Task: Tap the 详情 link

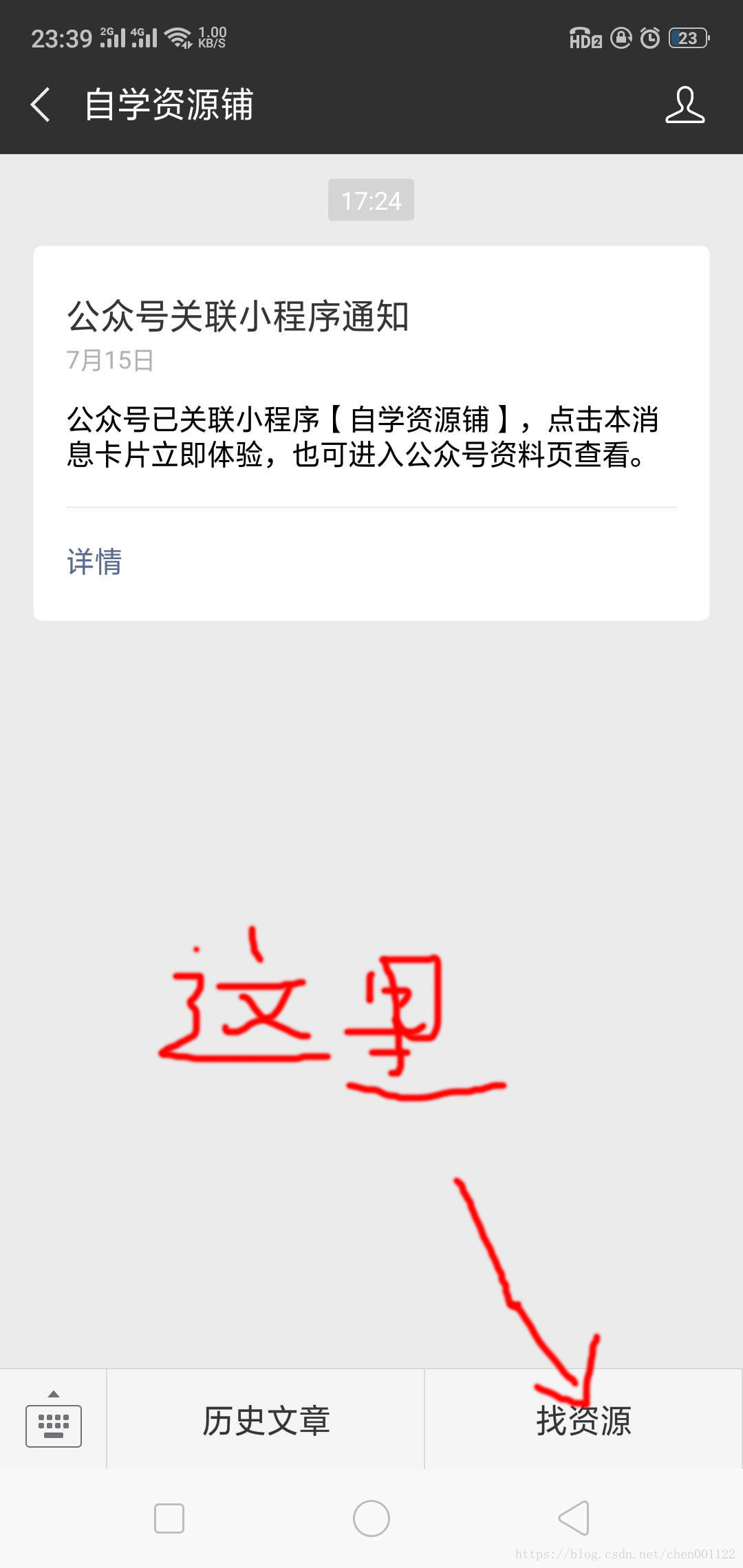Action: click(94, 562)
